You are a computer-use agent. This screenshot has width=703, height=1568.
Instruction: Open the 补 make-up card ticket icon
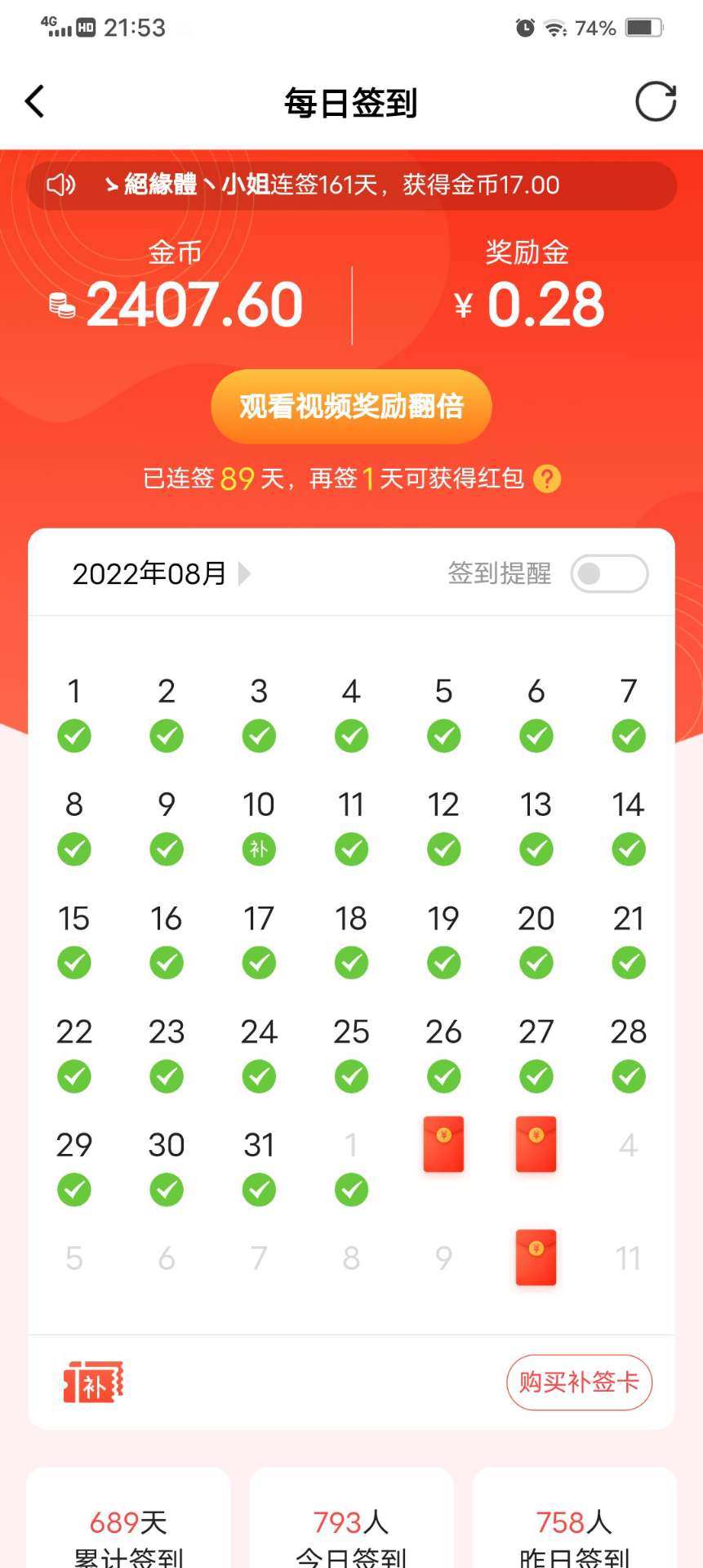[93, 1382]
